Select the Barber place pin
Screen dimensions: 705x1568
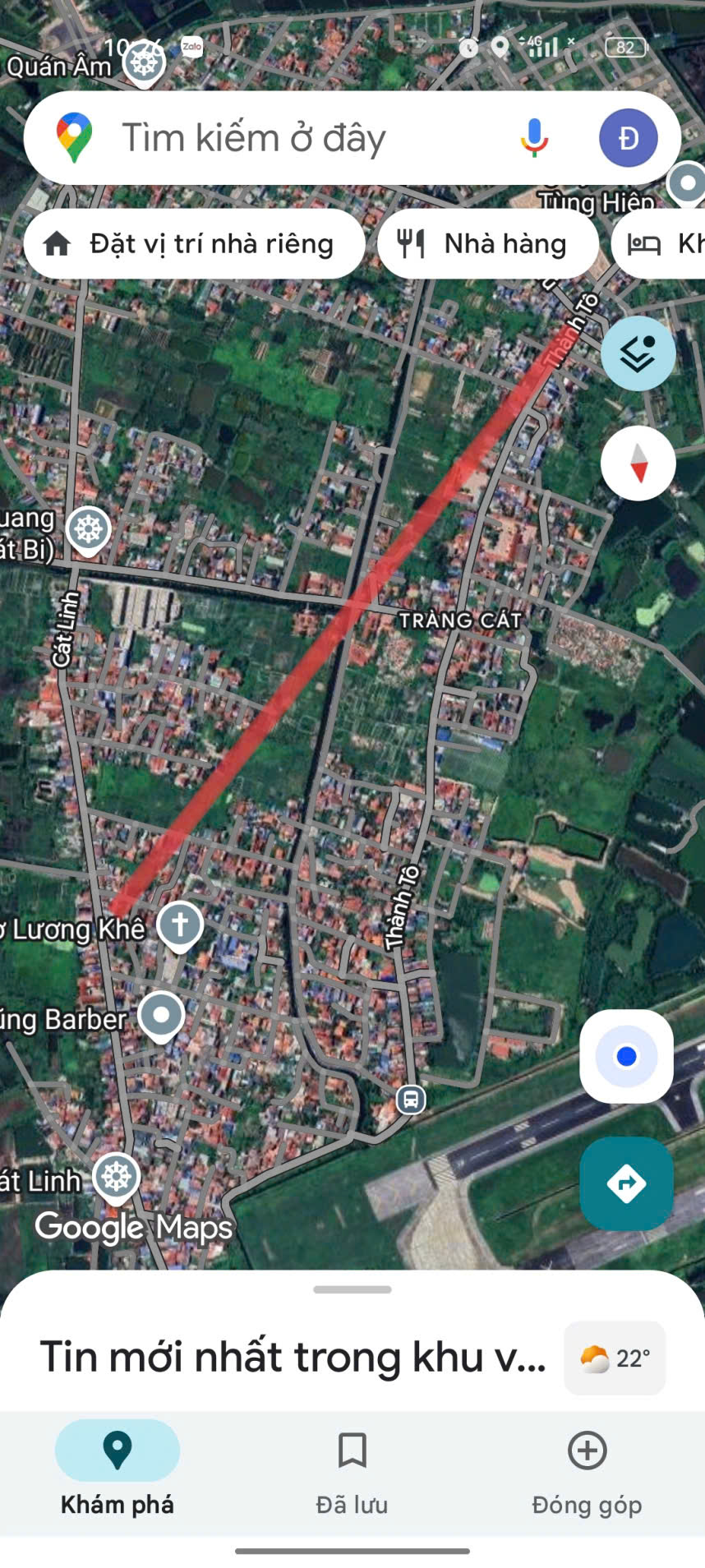tap(161, 1016)
